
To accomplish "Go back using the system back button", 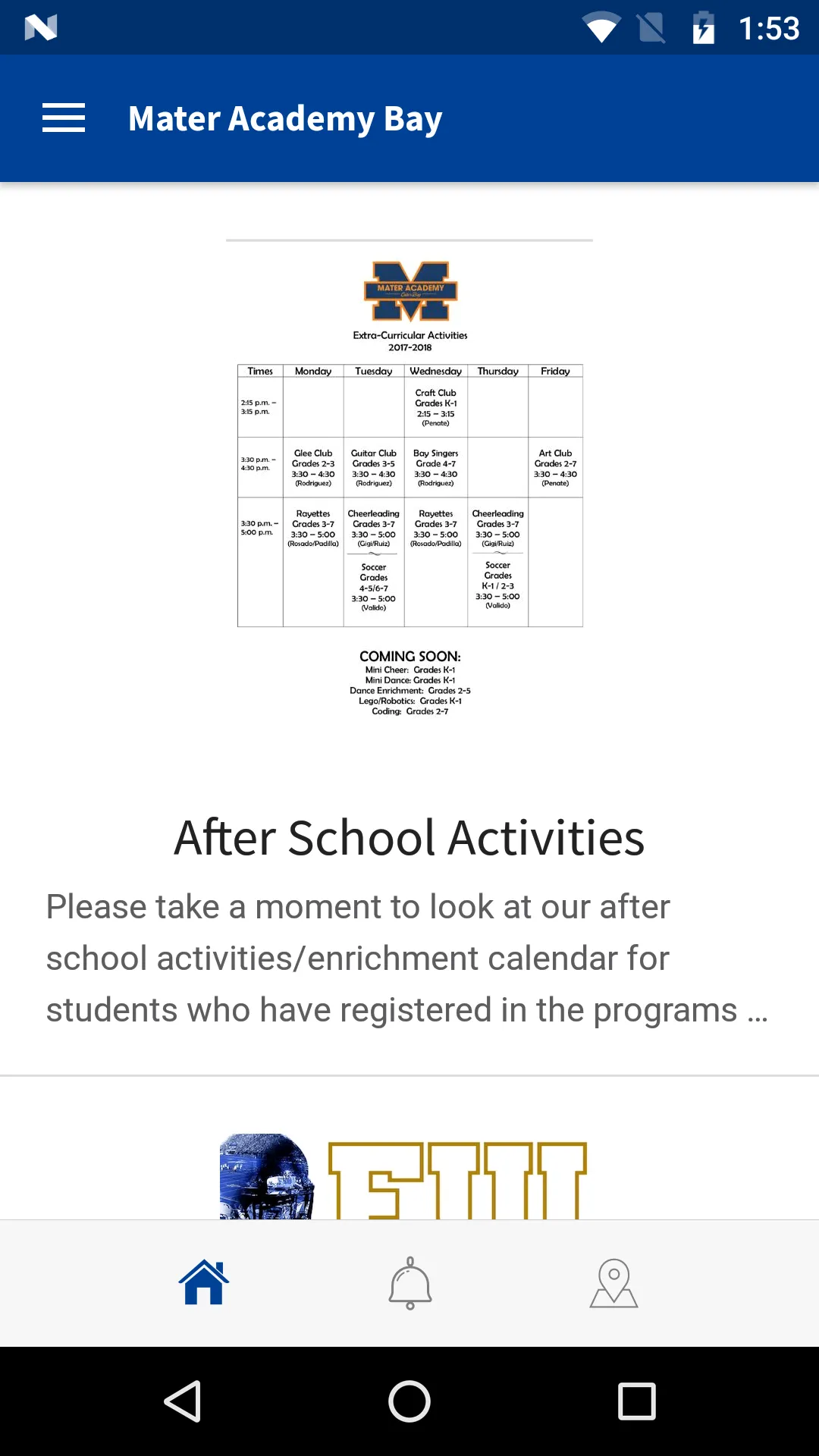I will click(x=183, y=1401).
